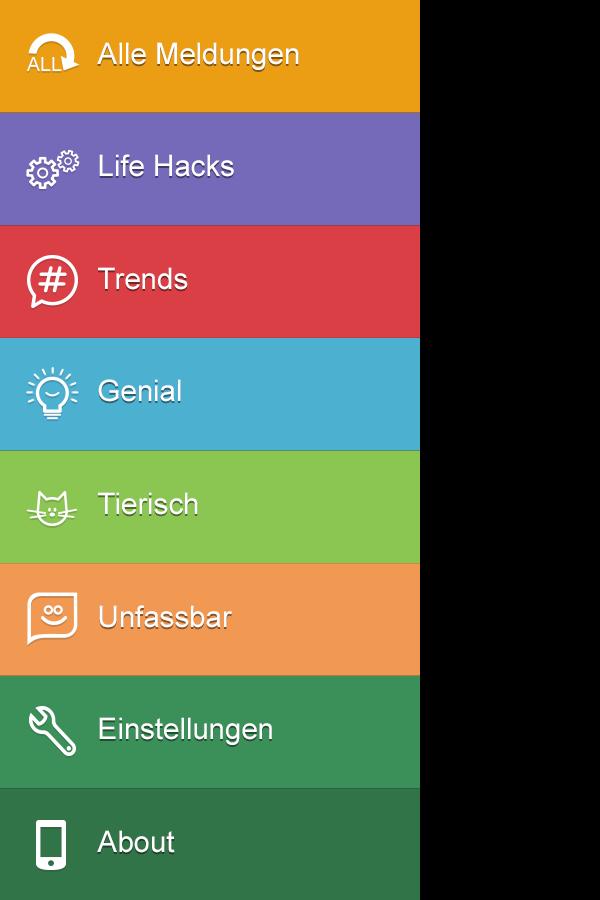Tap the About menu entry
600x900 pixels.
pos(136,843)
